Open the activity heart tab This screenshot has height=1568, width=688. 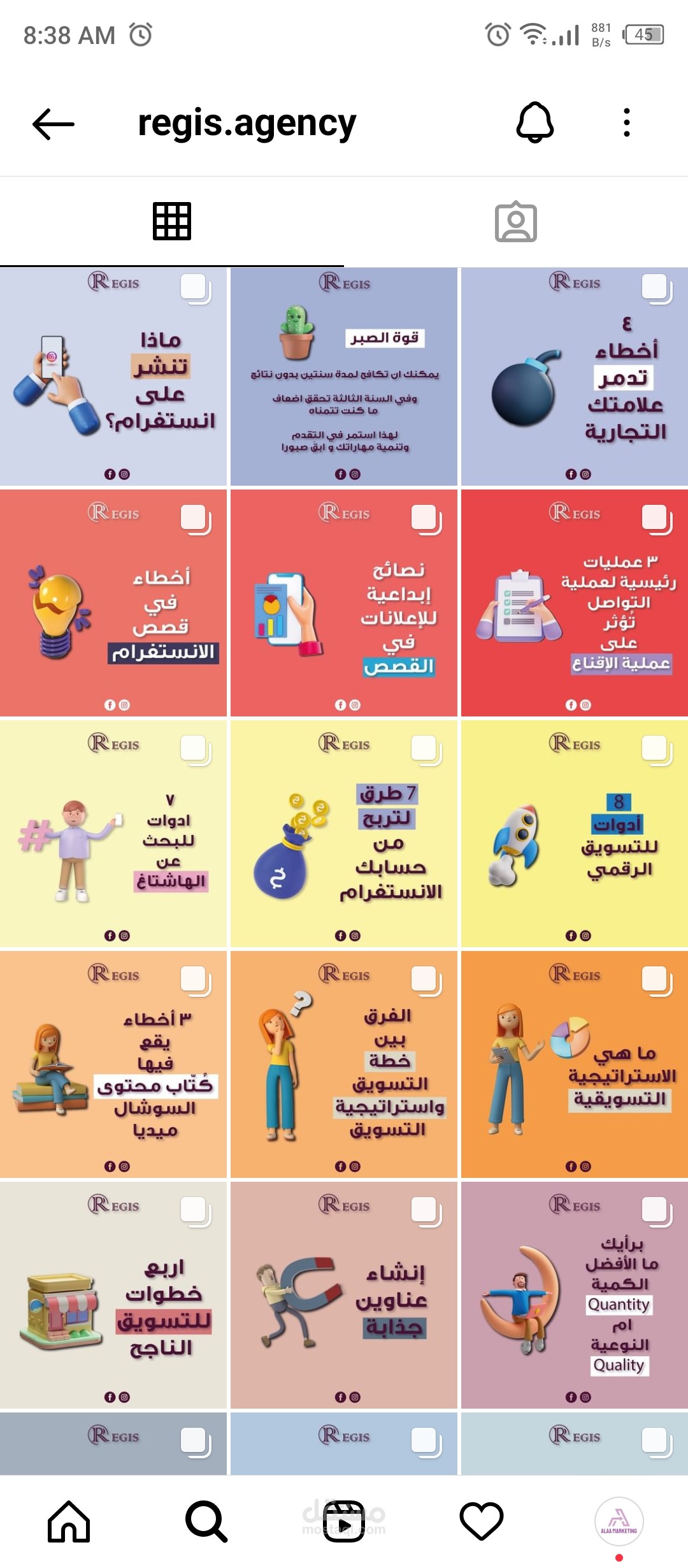click(482, 1521)
